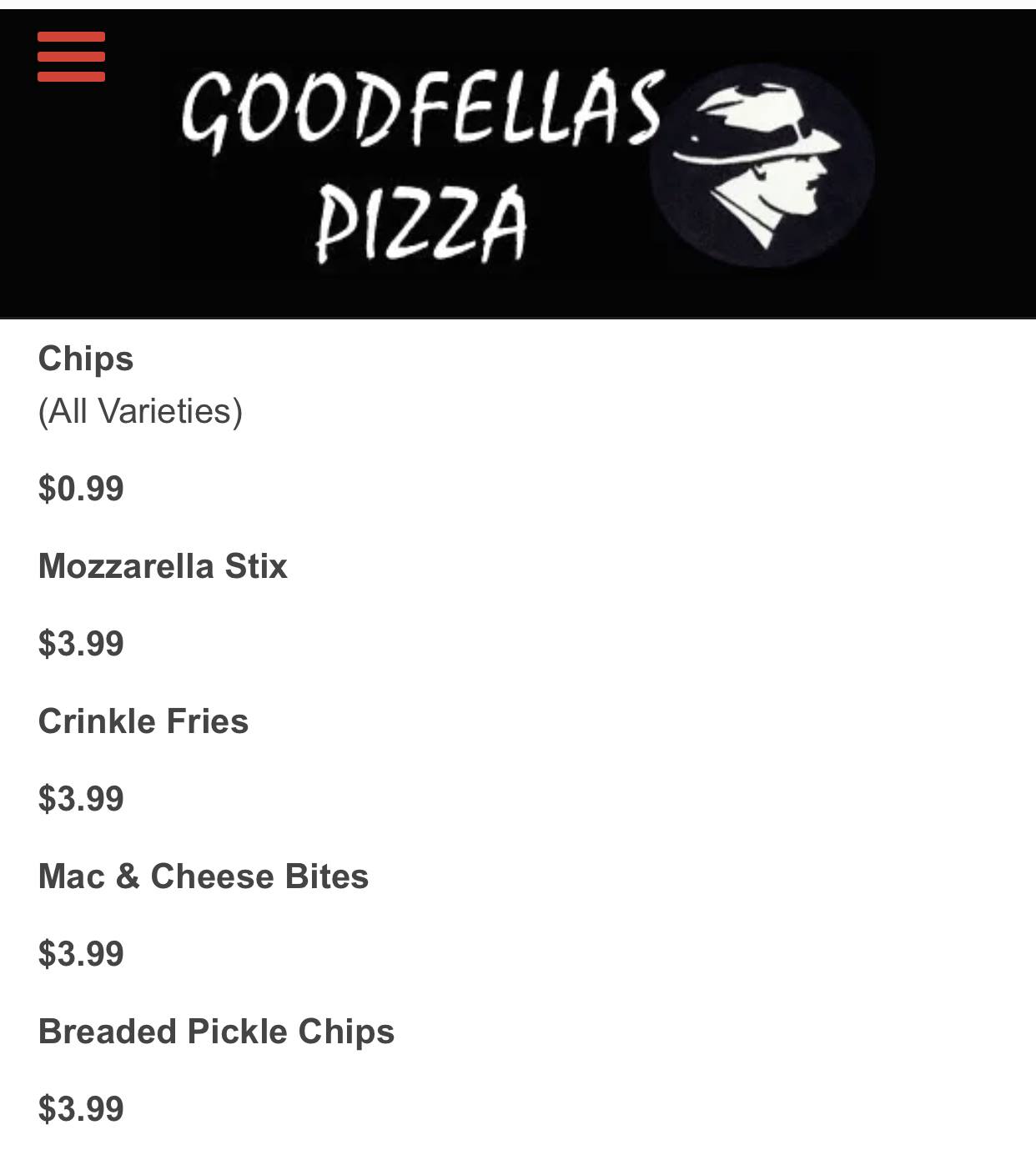The image size is (1036, 1150).
Task: Open the red hamburger menu
Action: (x=71, y=57)
